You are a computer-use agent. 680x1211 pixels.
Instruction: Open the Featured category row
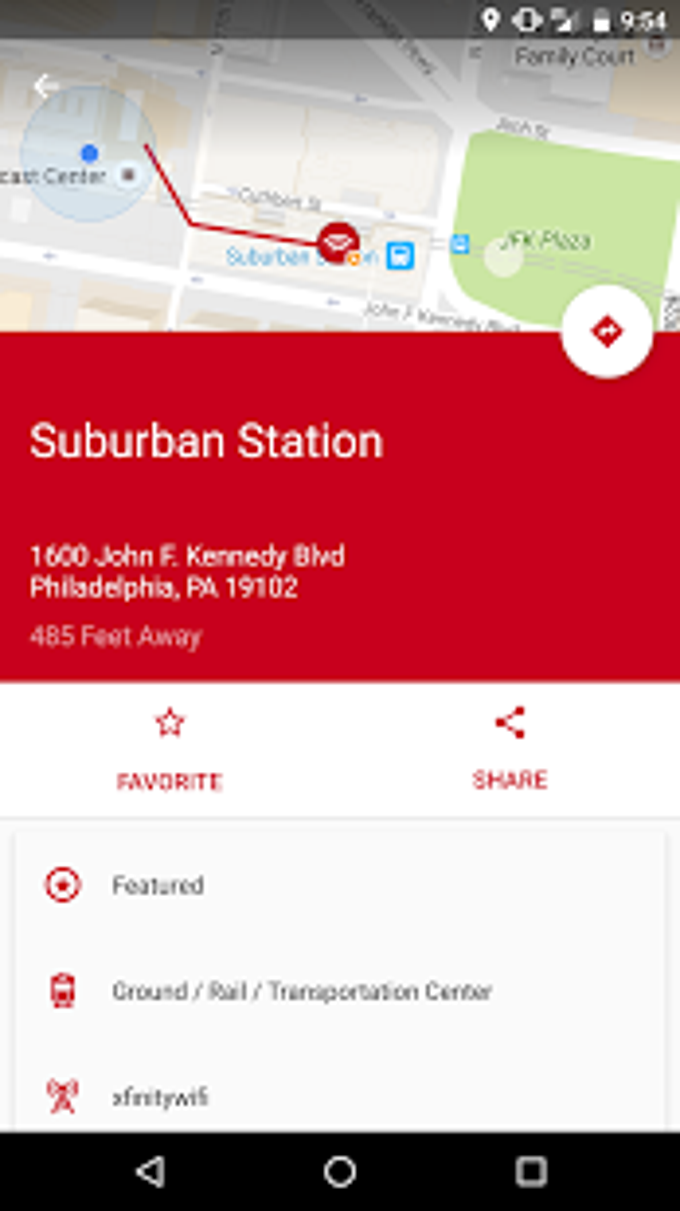tap(340, 885)
